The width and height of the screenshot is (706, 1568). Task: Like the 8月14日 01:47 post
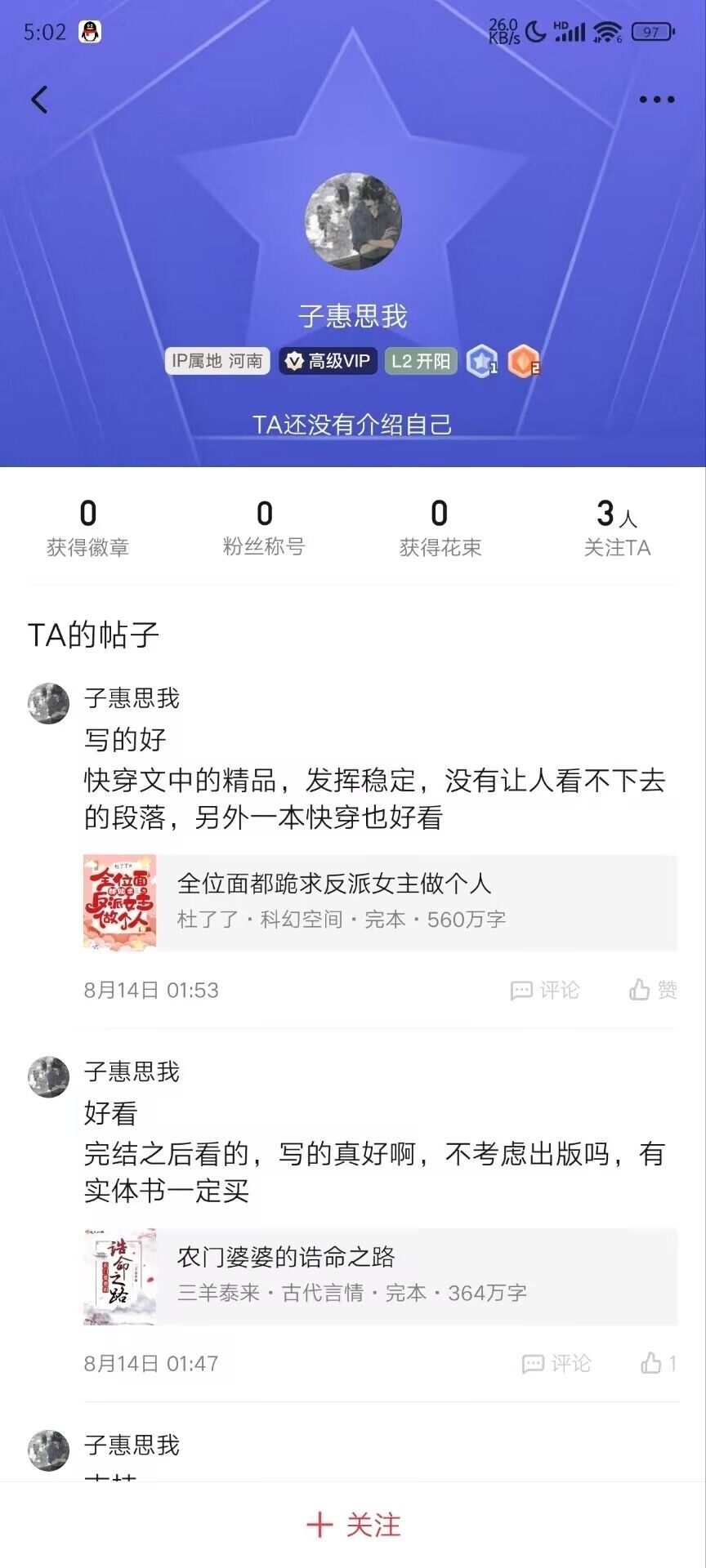click(x=658, y=1363)
